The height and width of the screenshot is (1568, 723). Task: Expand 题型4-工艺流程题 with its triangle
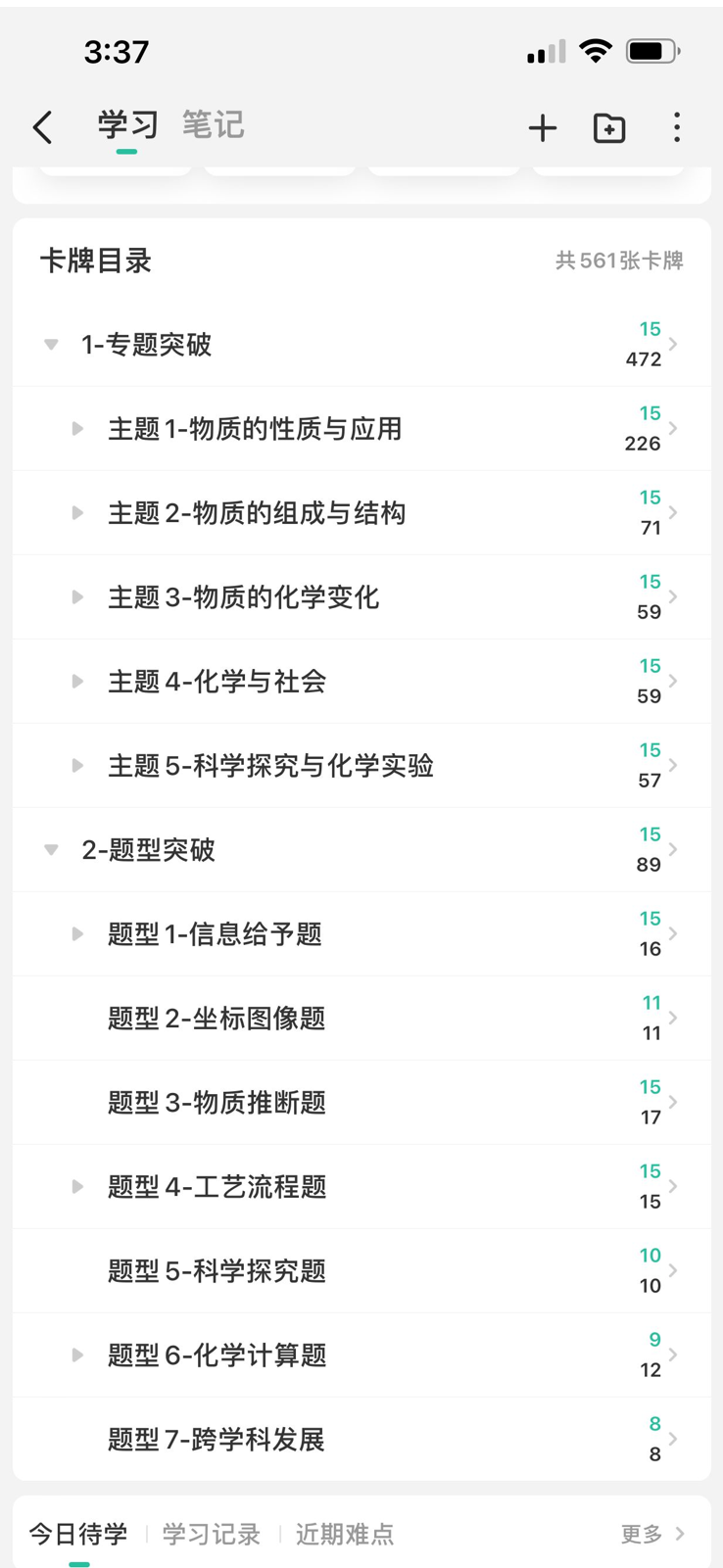77,1187
